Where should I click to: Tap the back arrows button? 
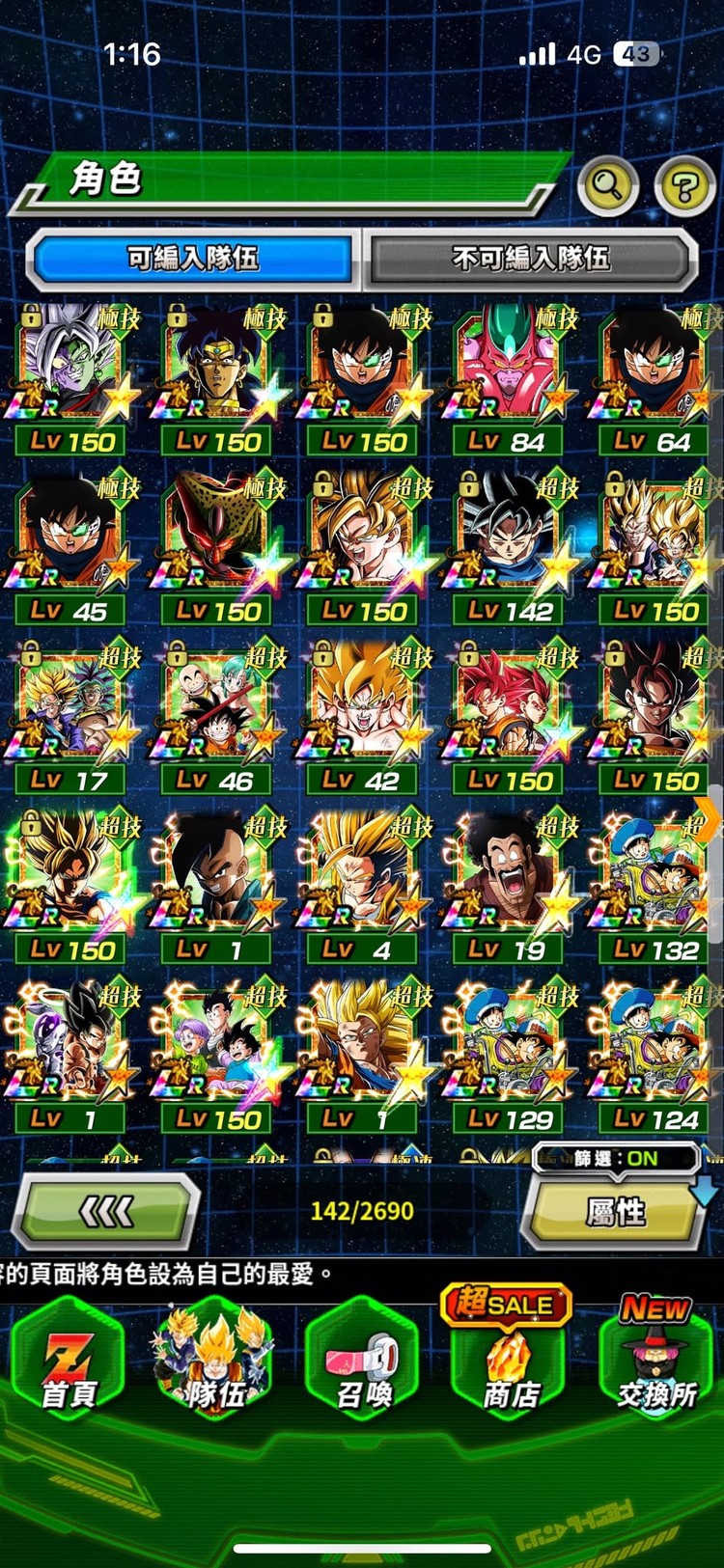[x=106, y=1211]
